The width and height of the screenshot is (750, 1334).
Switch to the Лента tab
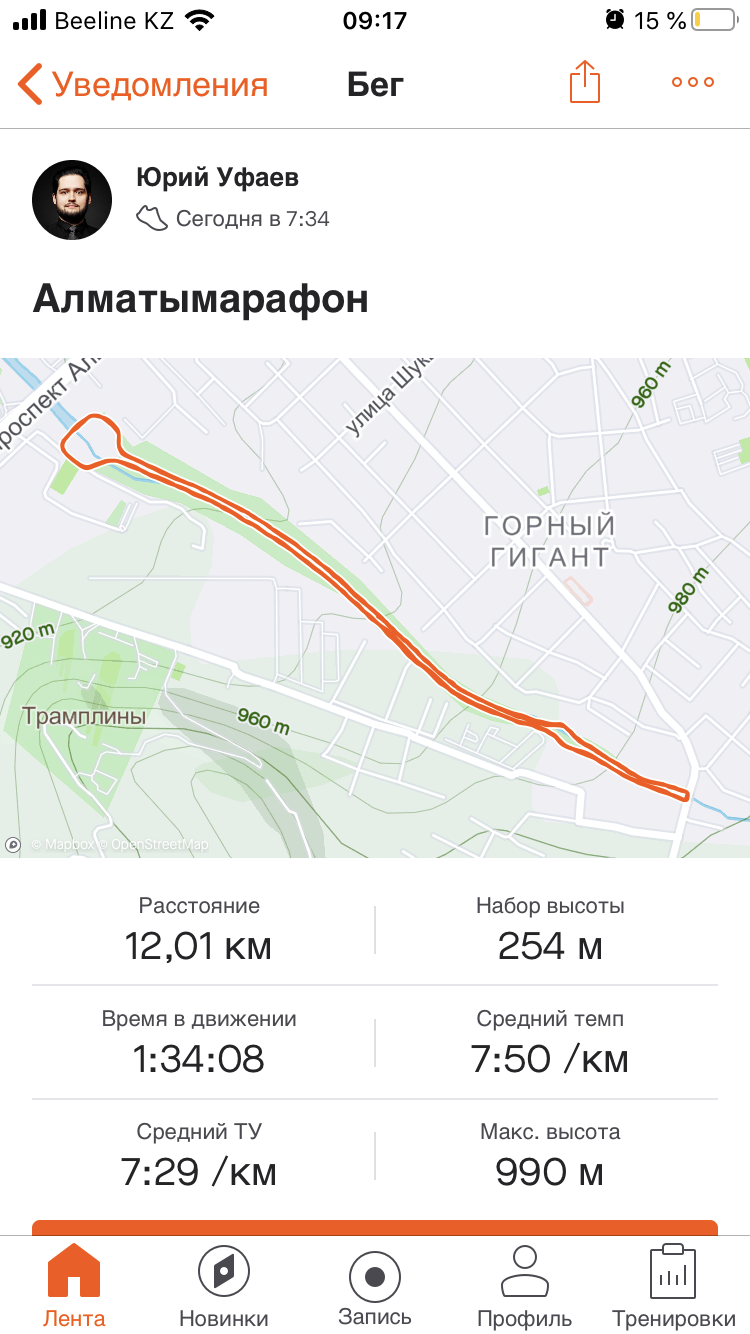pyautogui.click(x=74, y=1286)
